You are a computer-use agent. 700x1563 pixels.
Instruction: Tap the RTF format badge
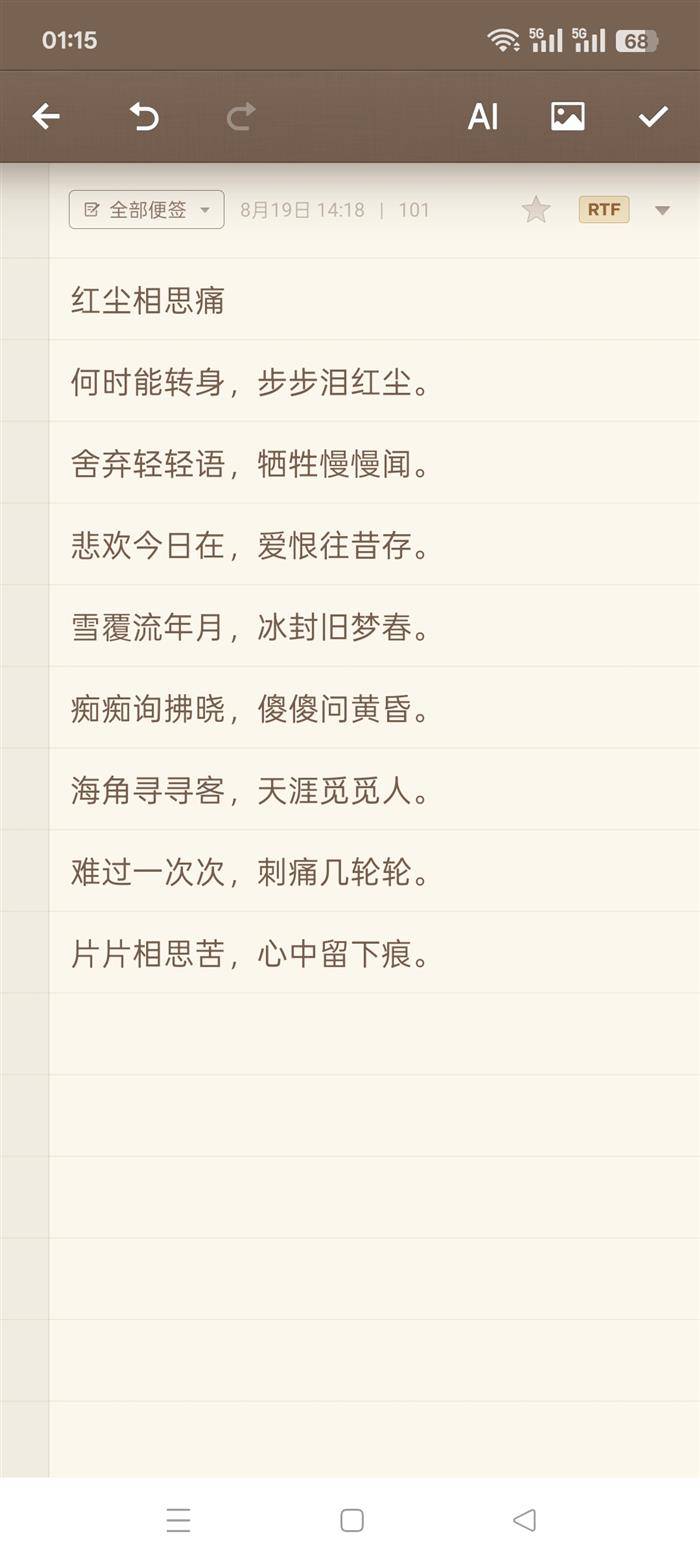[x=604, y=210]
